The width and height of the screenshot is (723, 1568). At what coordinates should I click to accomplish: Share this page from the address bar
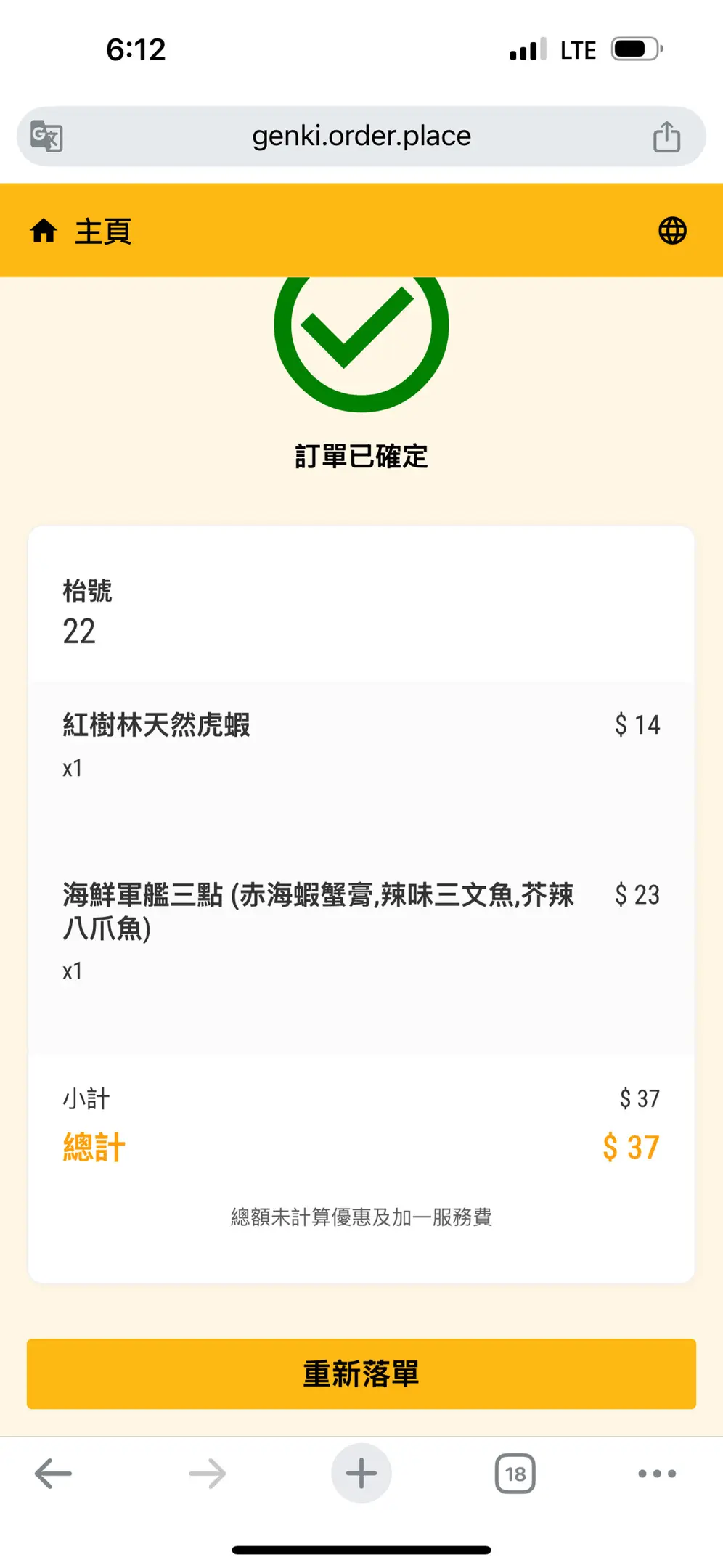[666, 136]
